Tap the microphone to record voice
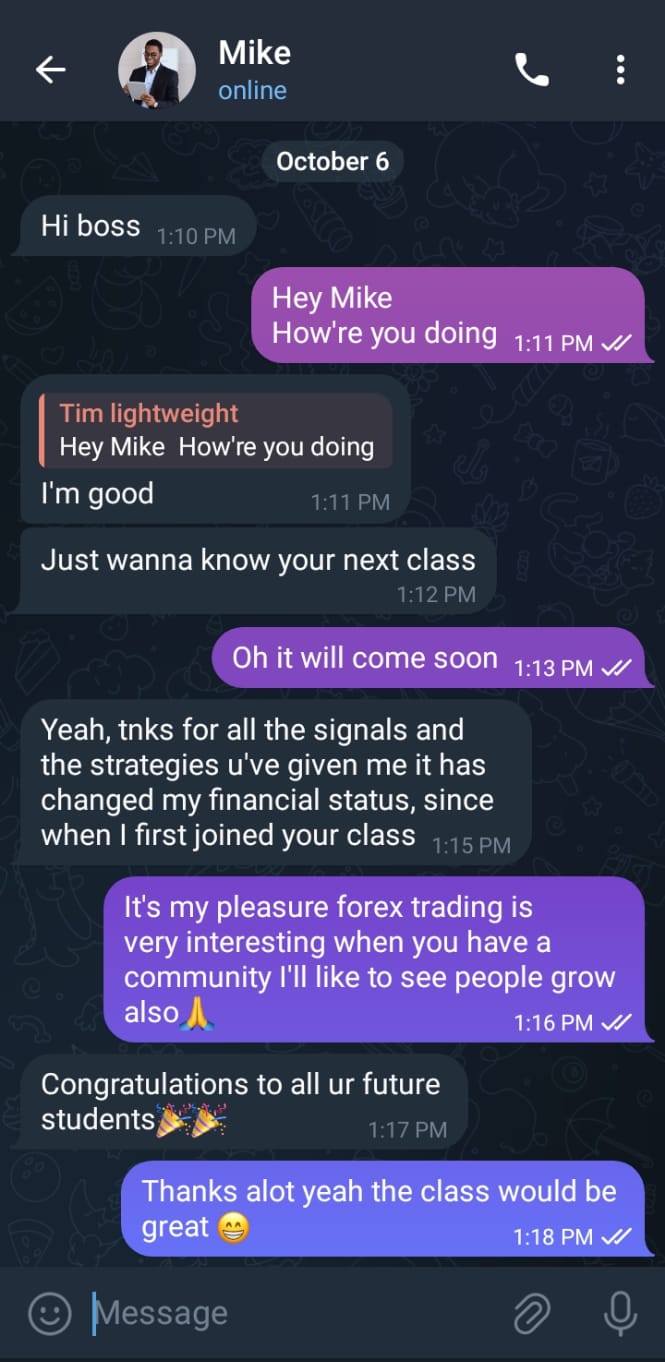 pyautogui.click(x=620, y=1312)
